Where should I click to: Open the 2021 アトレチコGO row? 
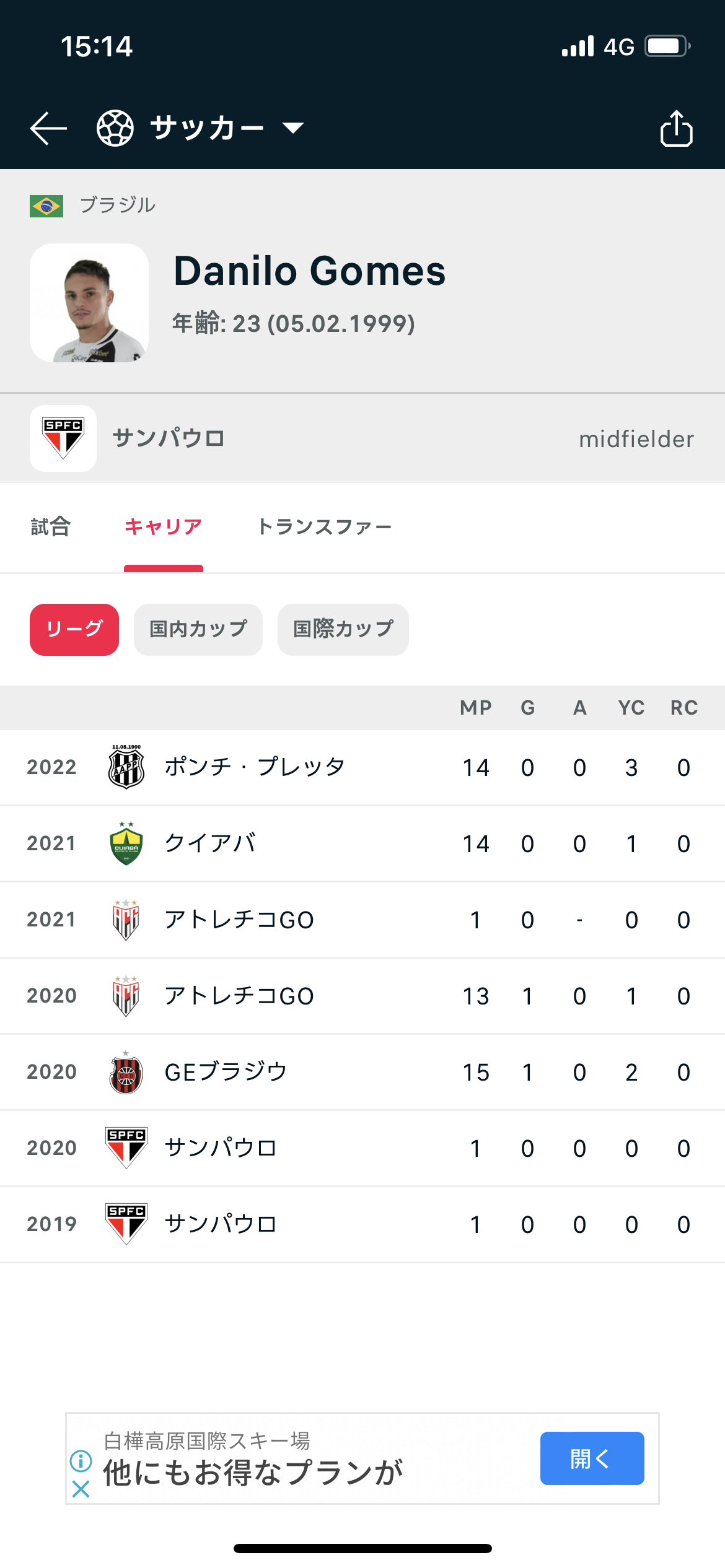[x=362, y=920]
